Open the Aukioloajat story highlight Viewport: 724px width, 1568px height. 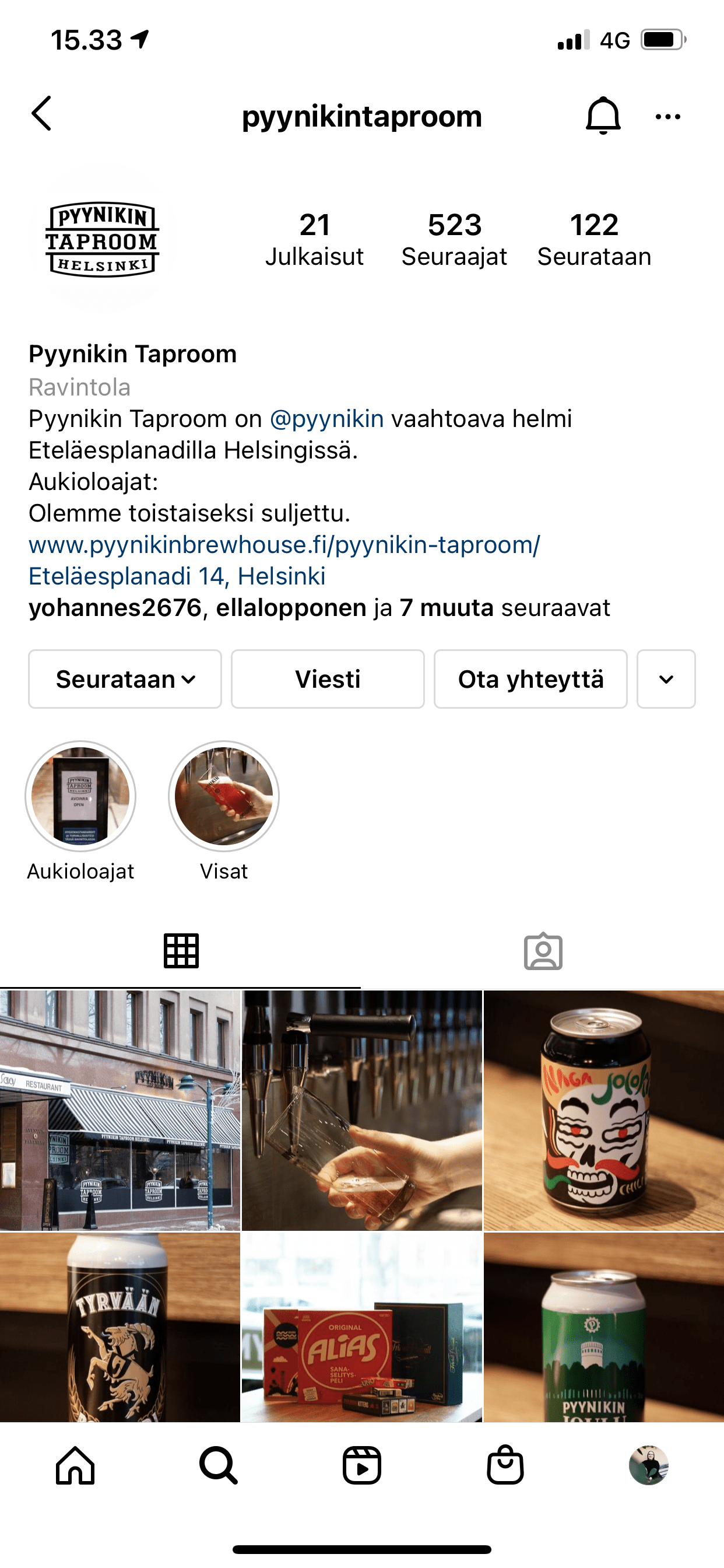point(80,796)
